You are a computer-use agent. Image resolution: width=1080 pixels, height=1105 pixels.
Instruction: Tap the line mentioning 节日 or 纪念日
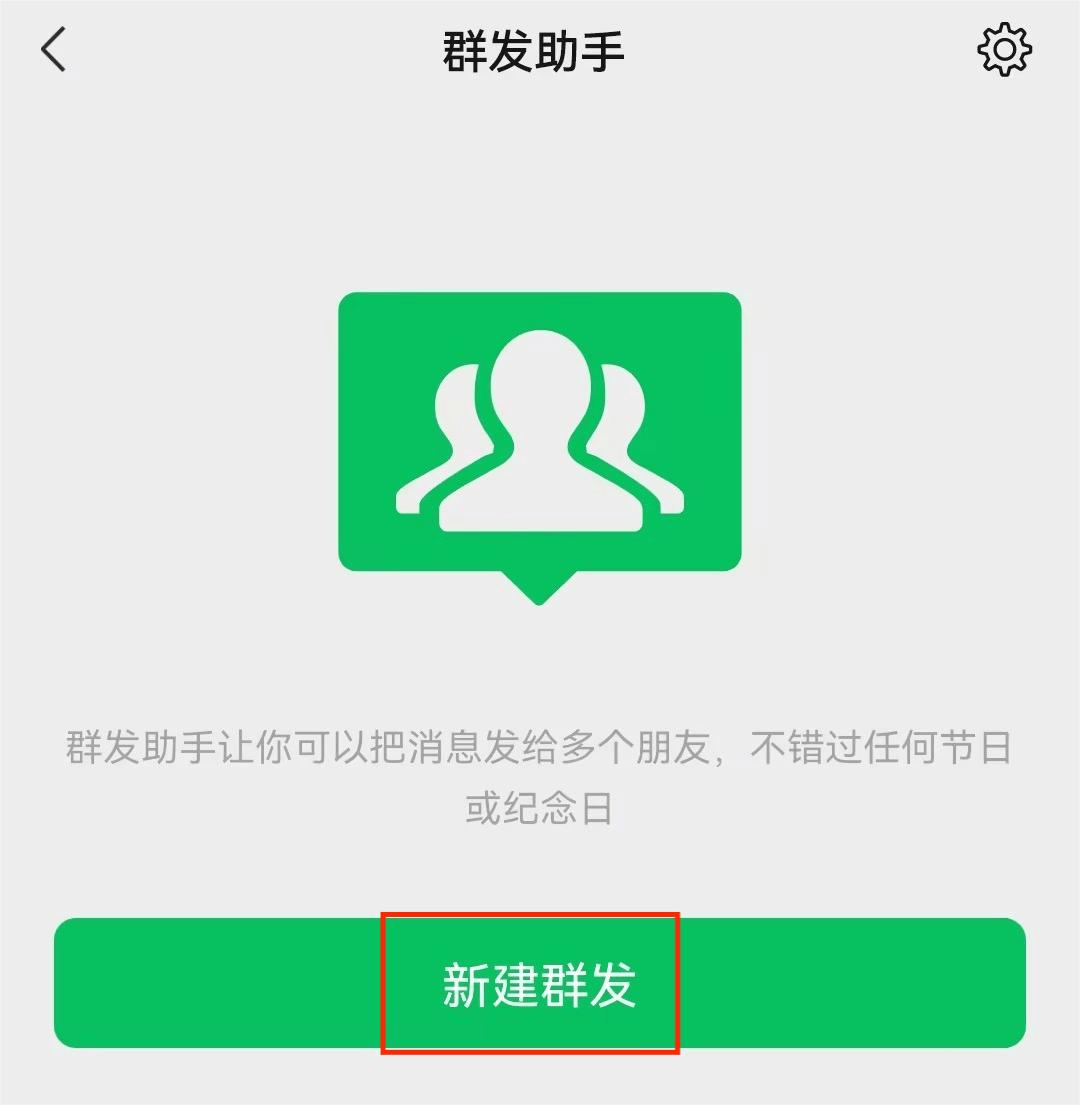point(540,808)
